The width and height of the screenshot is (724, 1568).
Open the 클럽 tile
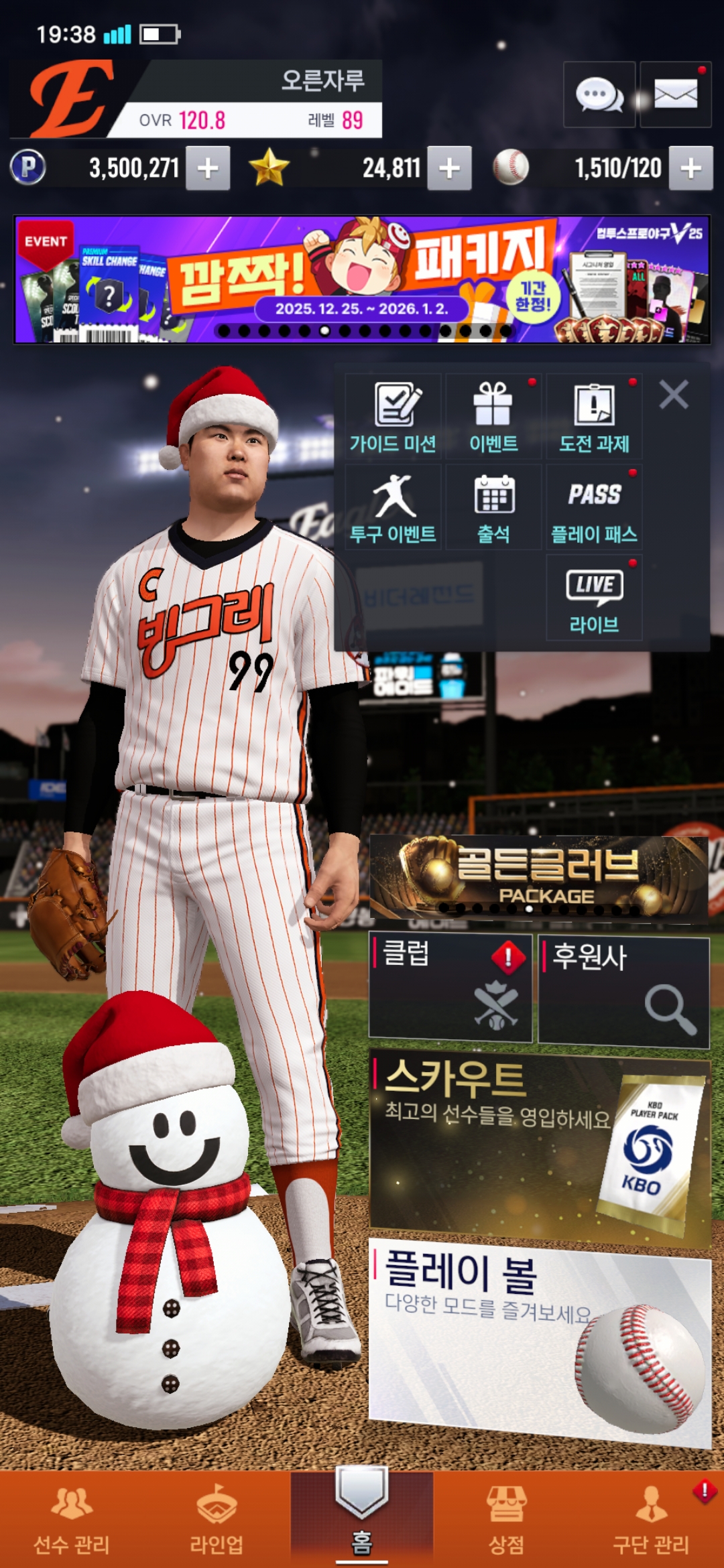[450, 988]
